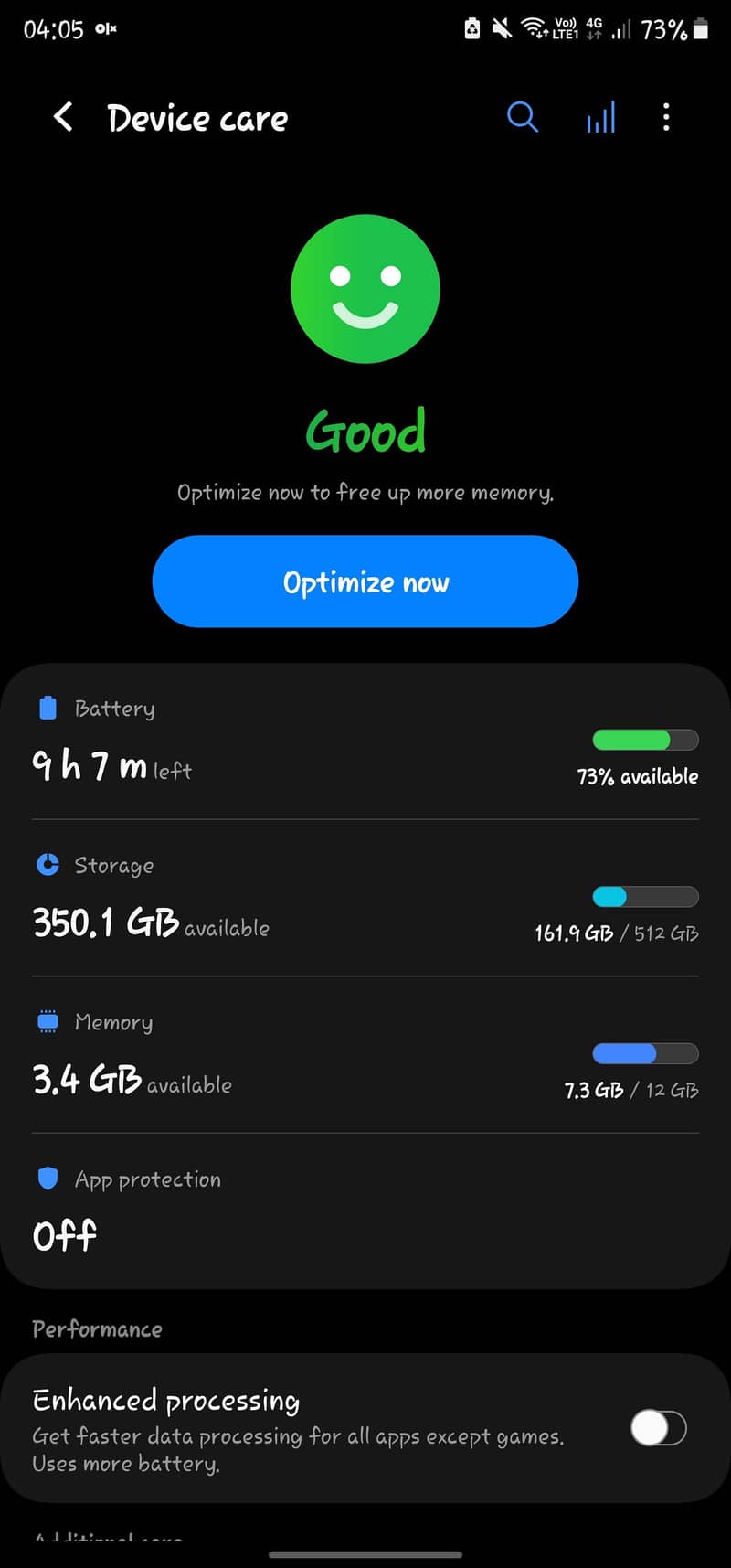The height and width of the screenshot is (1568, 731).
Task: Tap the blue Battery icon
Action: [x=47, y=706]
